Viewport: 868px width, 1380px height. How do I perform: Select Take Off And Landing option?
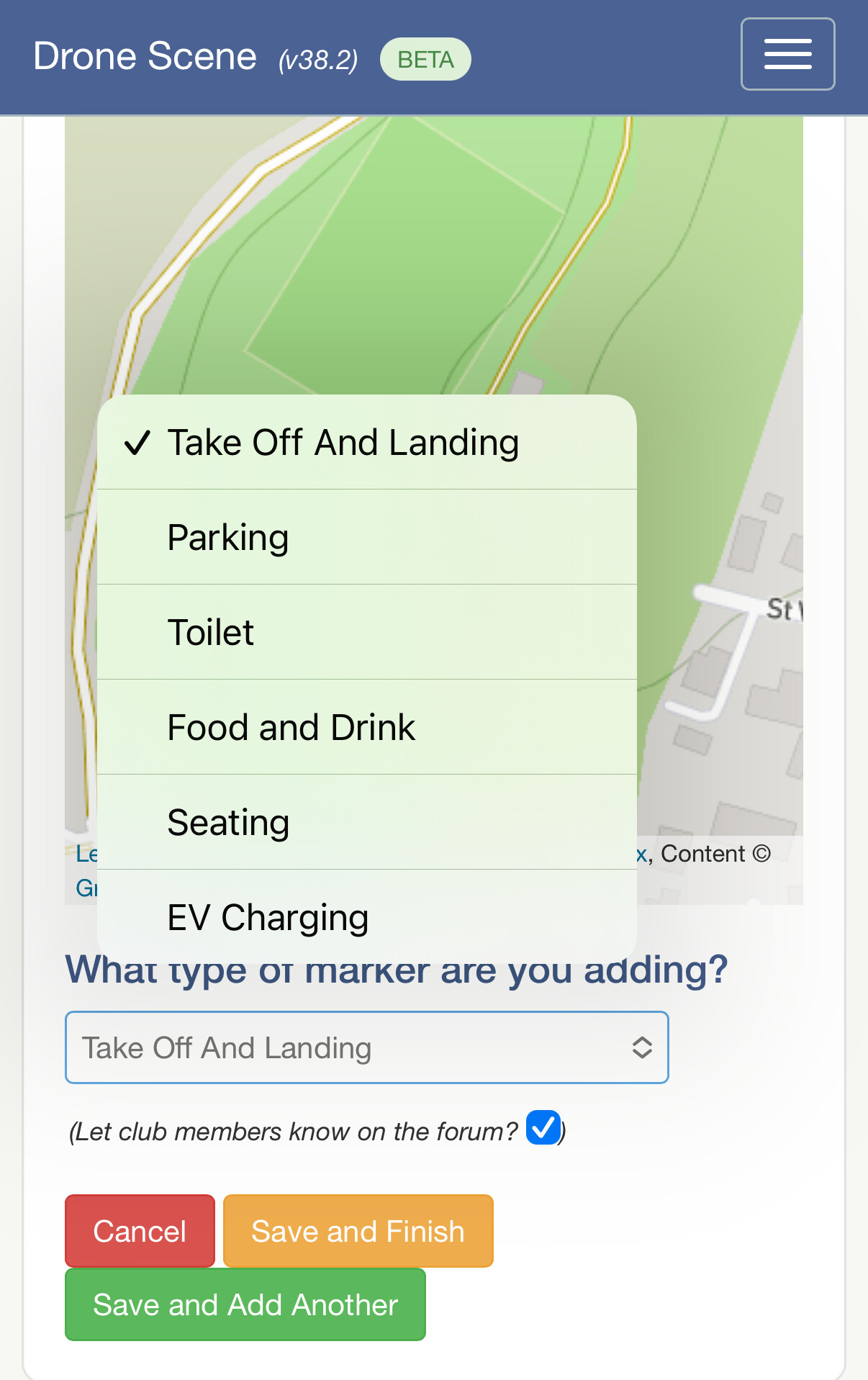343,443
